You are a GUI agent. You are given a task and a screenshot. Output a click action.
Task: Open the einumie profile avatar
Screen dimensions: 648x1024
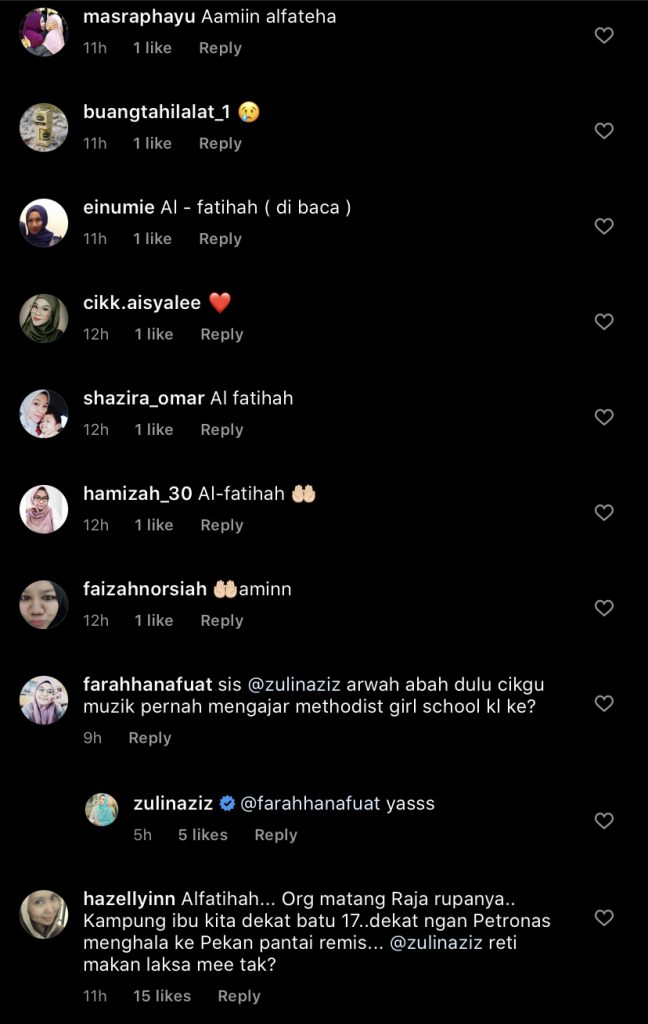pyautogui.click(x=44, y=223)
